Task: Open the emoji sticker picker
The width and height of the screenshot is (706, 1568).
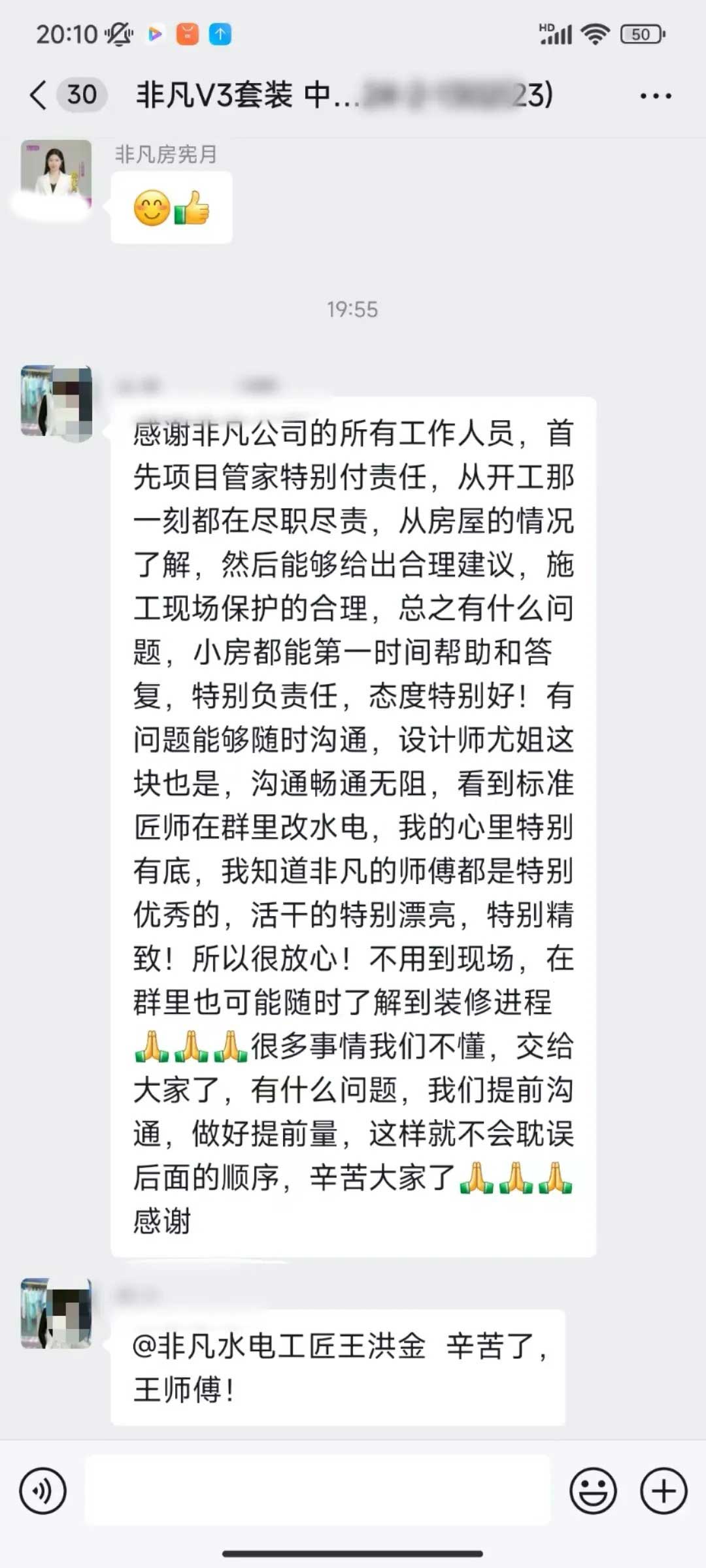Action: 593,1492
